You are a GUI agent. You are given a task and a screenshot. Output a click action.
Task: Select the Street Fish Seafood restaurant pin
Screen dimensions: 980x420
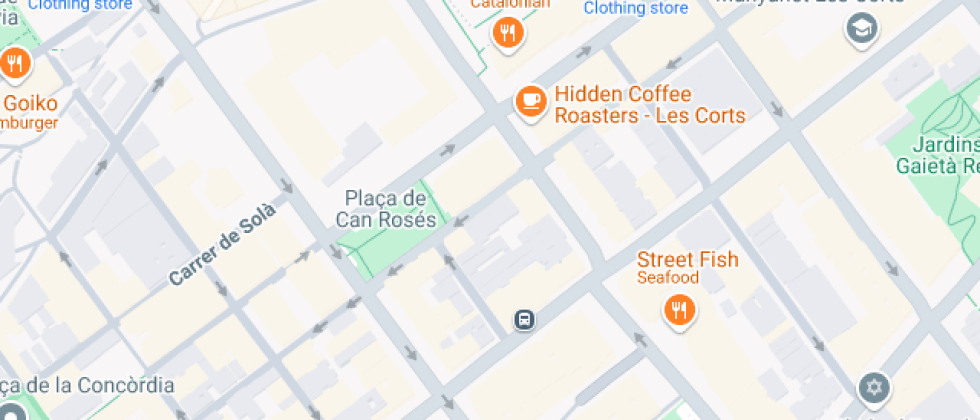(678, 311)
